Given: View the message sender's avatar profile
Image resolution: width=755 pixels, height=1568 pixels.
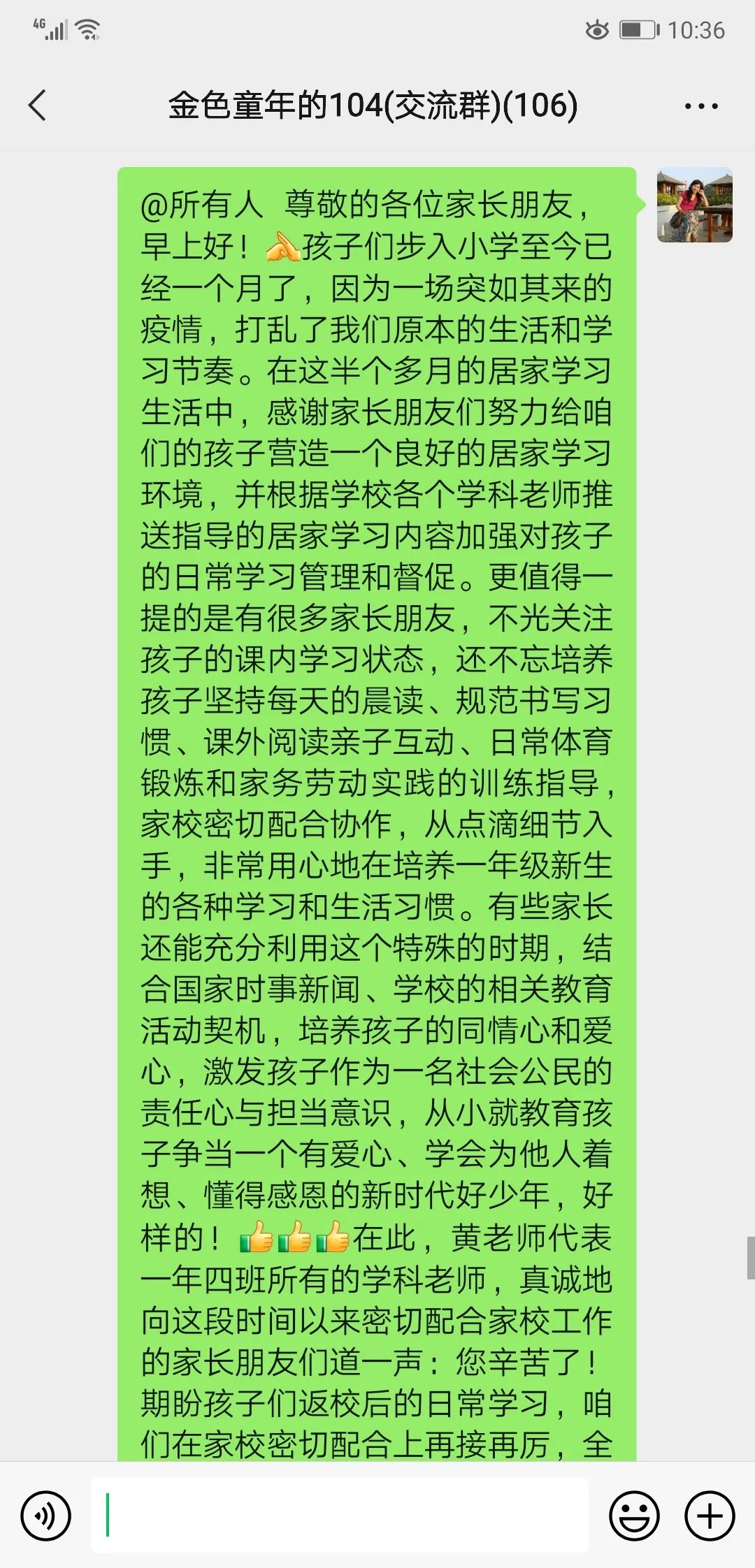Looking at the screenshot, I should 695,205.
